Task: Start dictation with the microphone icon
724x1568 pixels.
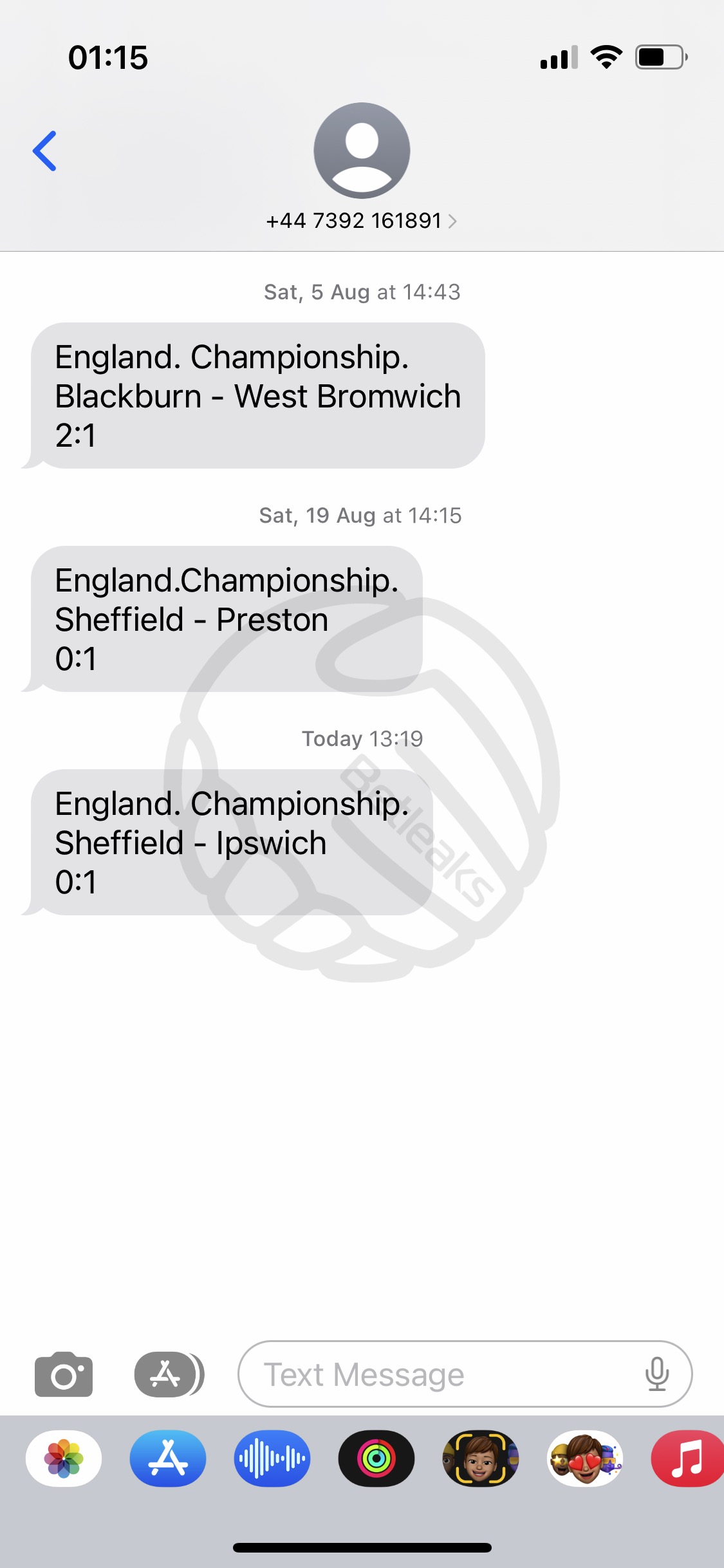Action: (657, 1374)
